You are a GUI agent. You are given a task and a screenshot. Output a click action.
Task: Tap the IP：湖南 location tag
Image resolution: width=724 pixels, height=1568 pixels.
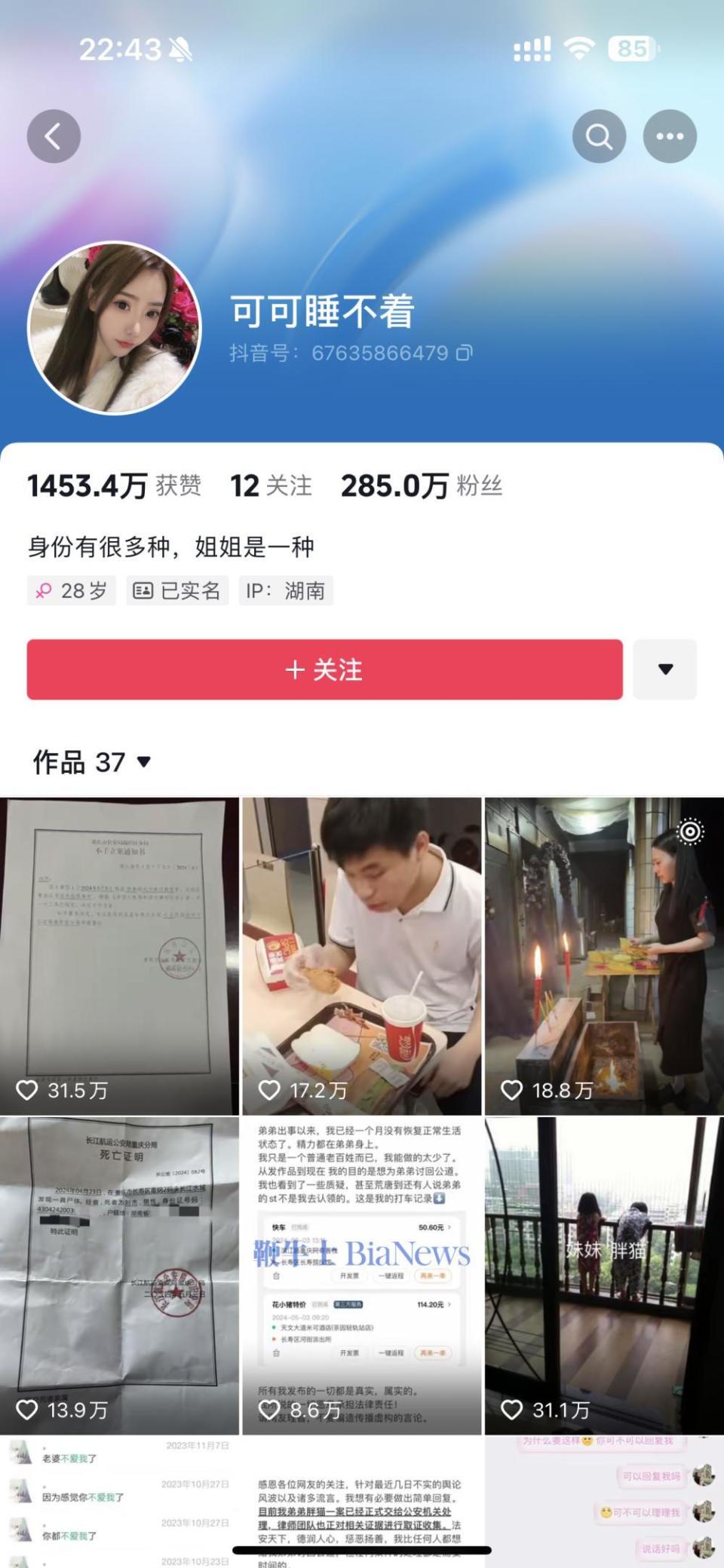click(x=285, y=590)
